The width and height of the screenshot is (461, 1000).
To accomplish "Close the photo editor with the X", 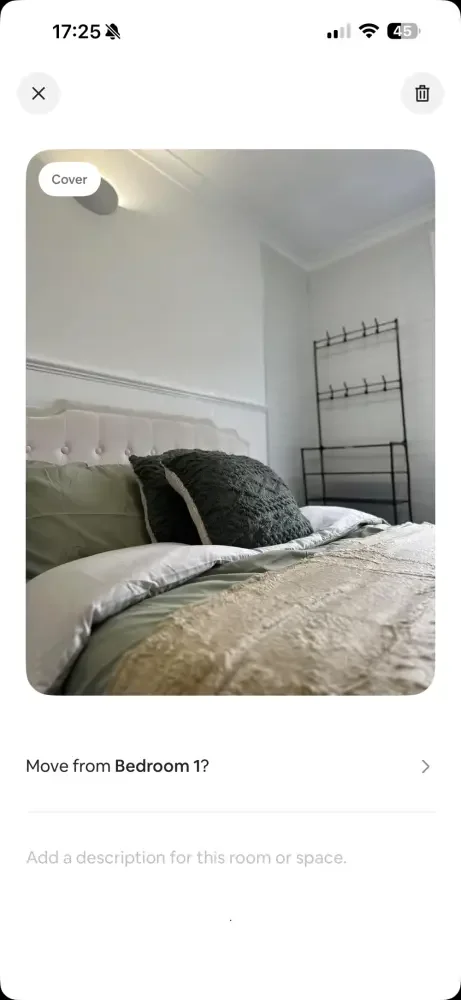I will [x=38, y=94].
